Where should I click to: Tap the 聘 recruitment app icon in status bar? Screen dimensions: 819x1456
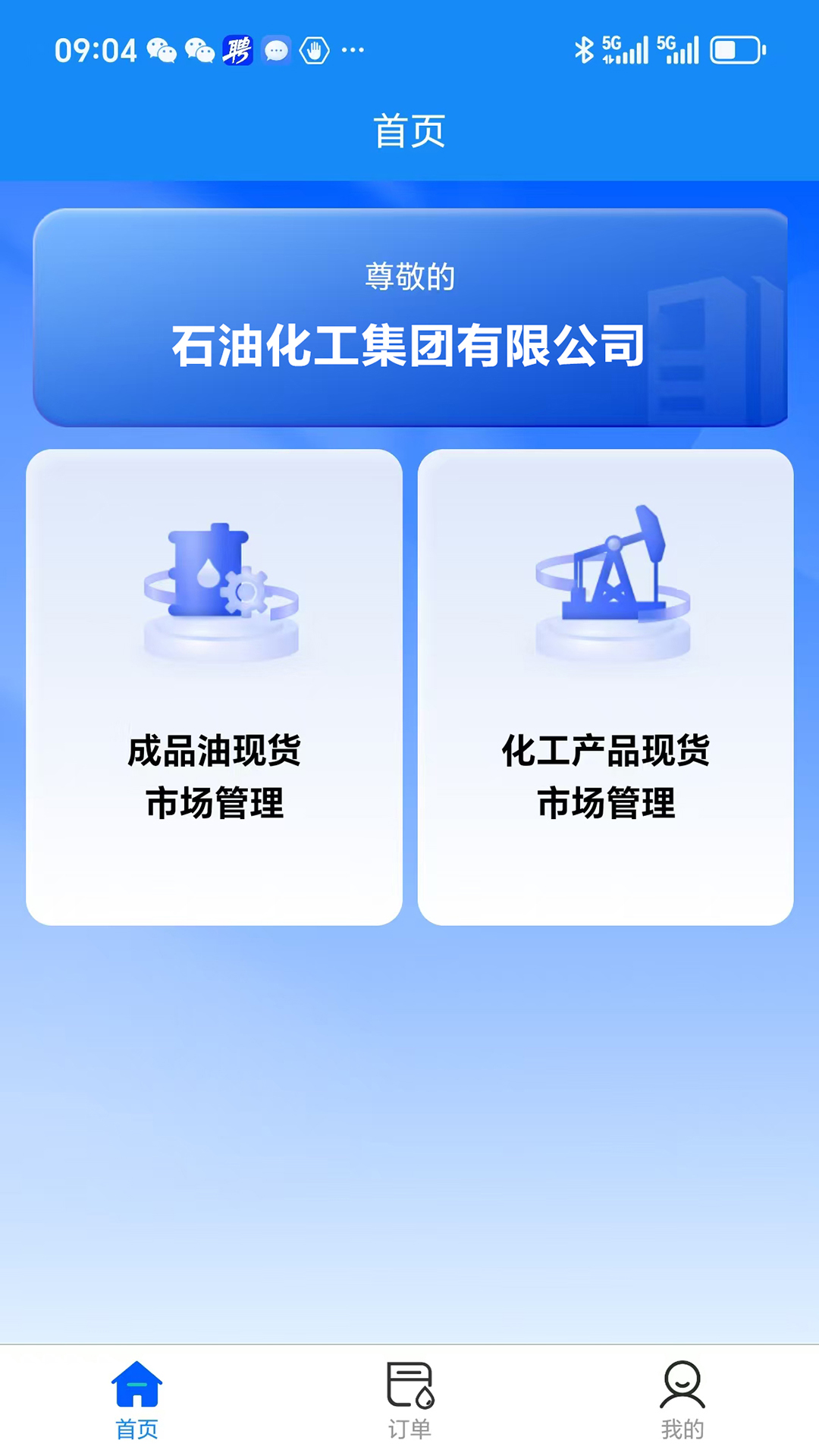pyautogui.click(x=237, y=49)
